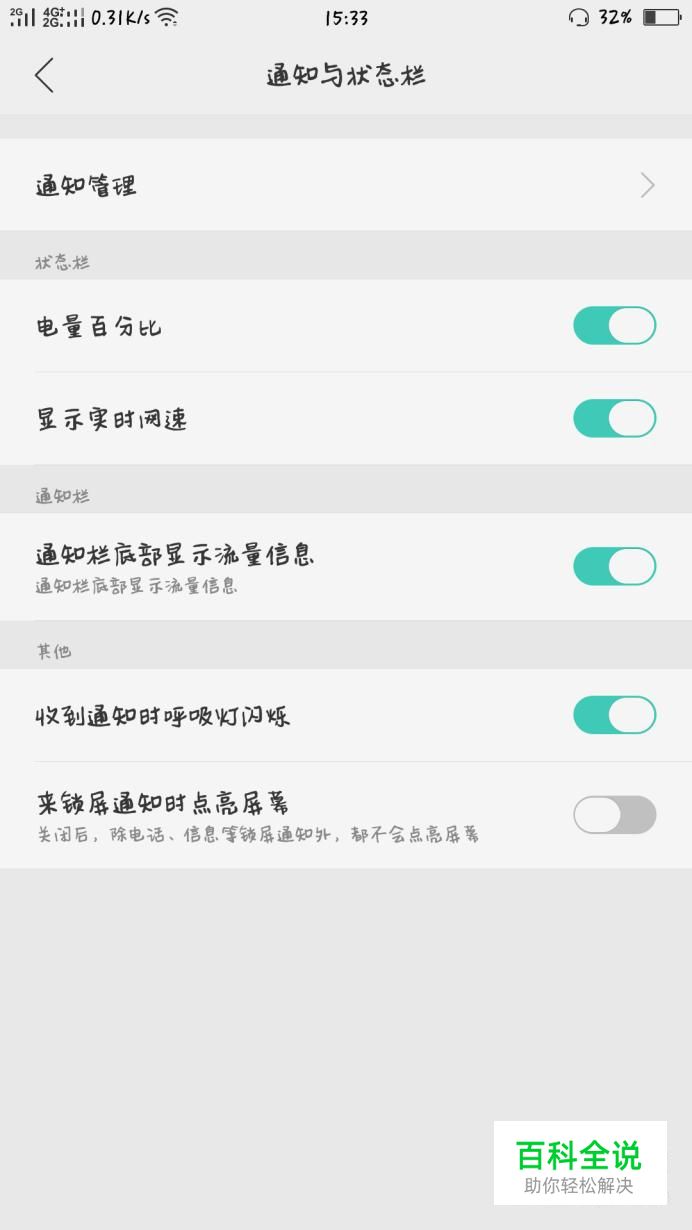This screenshot has height=1230, width=692.
Task: Switch off 收到通知时呼吸灯闪烁
Action: pos(614,715)
